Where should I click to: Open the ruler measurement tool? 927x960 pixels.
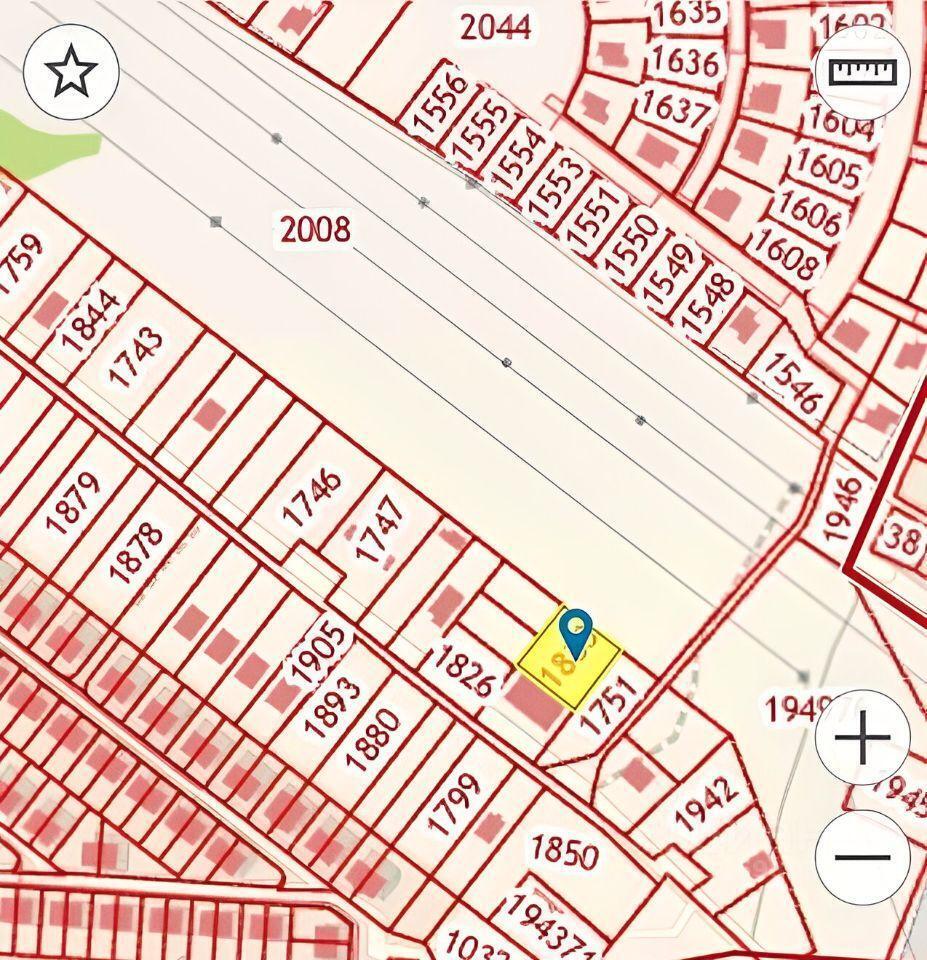[x=862, y=71]
